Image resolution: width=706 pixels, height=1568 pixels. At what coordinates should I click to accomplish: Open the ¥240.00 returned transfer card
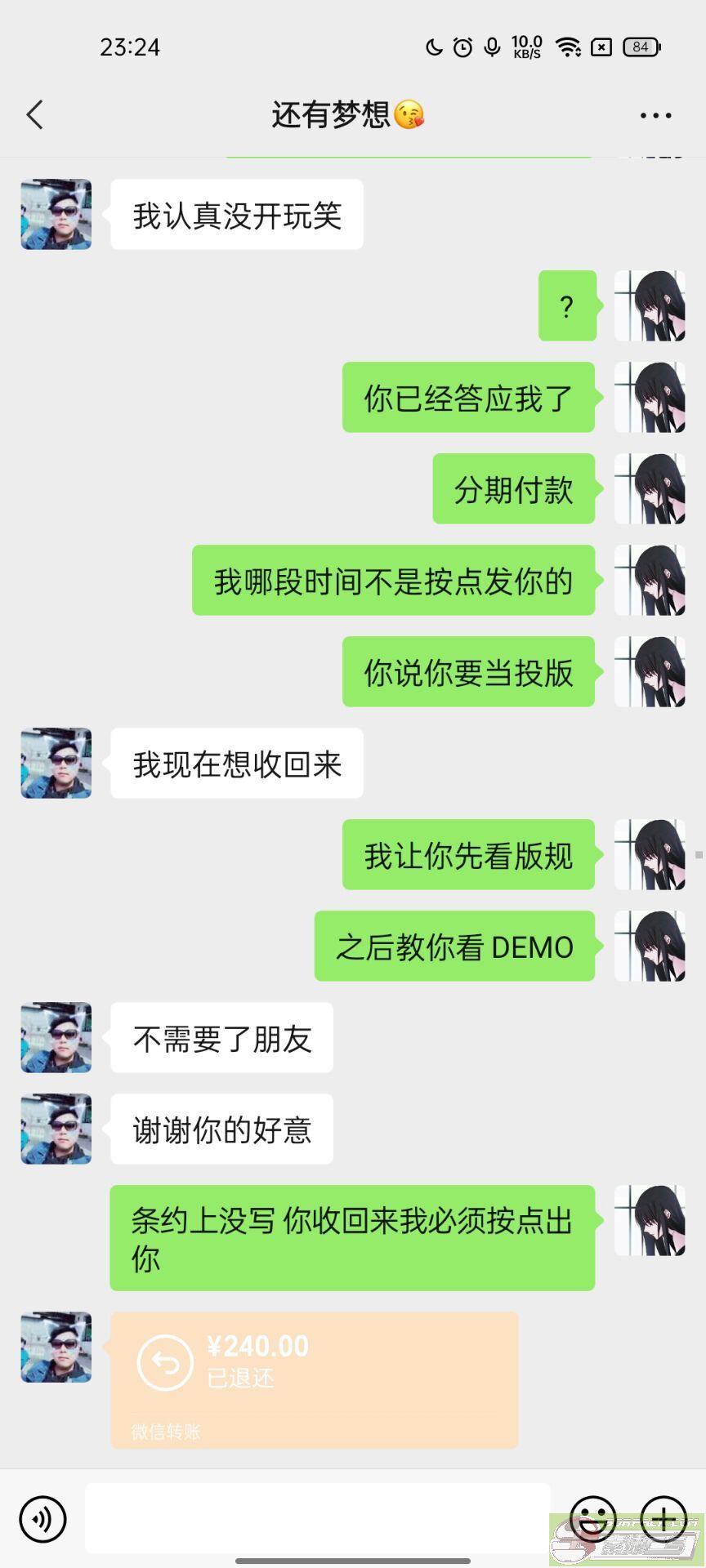[315, 1380]
